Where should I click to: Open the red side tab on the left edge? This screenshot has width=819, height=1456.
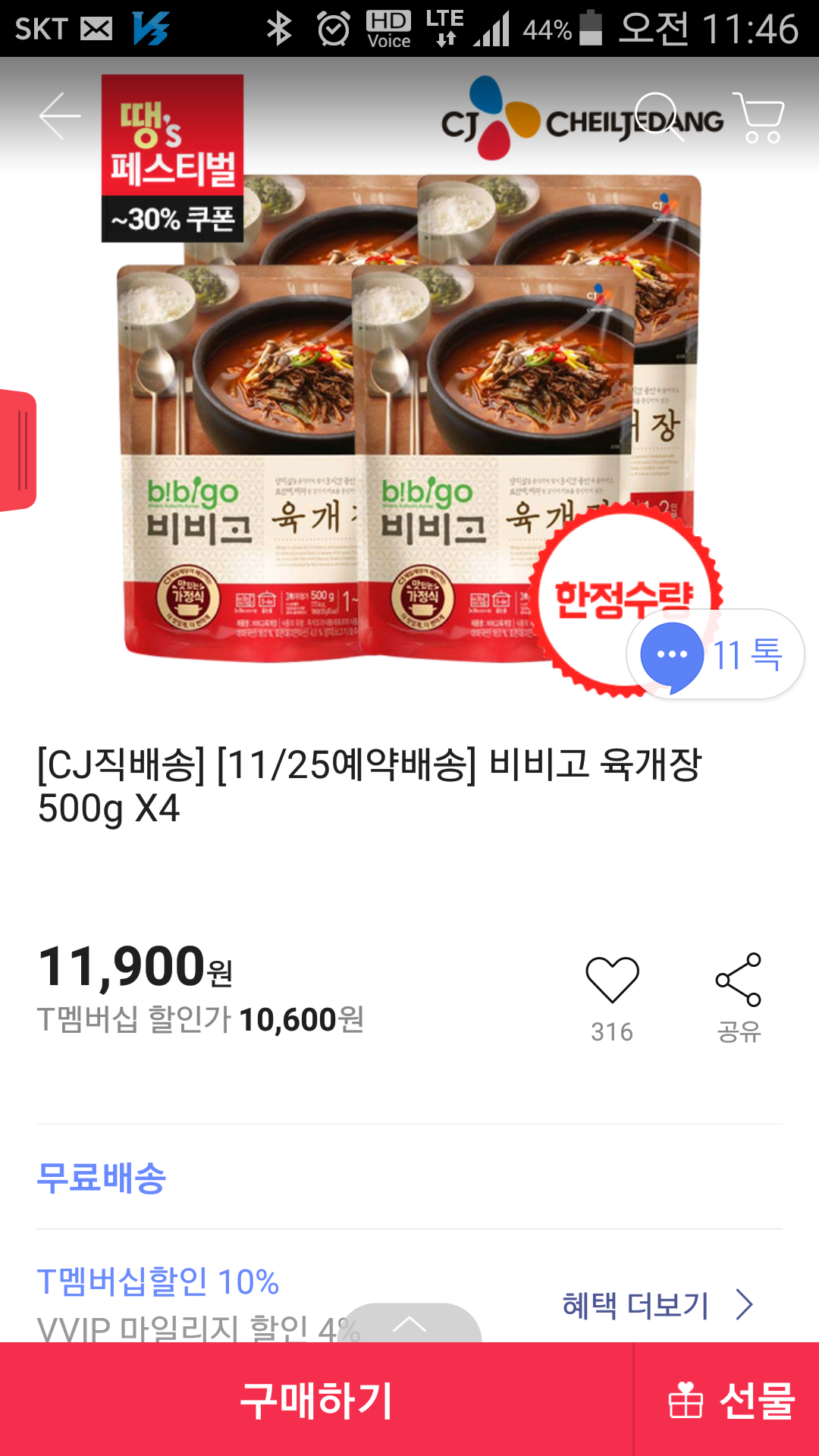(x=18, y=450)
